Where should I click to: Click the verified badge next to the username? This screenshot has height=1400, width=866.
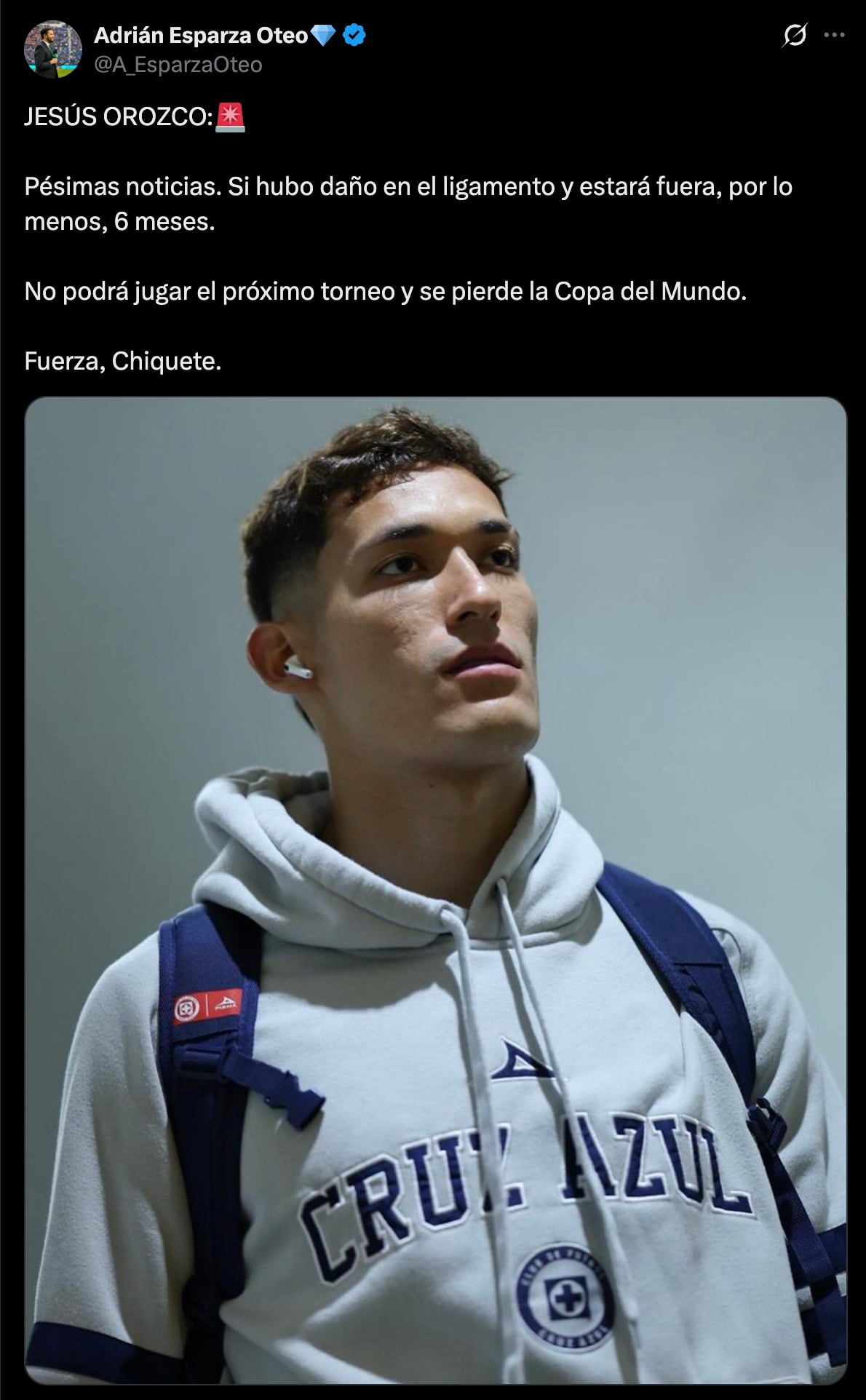tap(352, 32)
